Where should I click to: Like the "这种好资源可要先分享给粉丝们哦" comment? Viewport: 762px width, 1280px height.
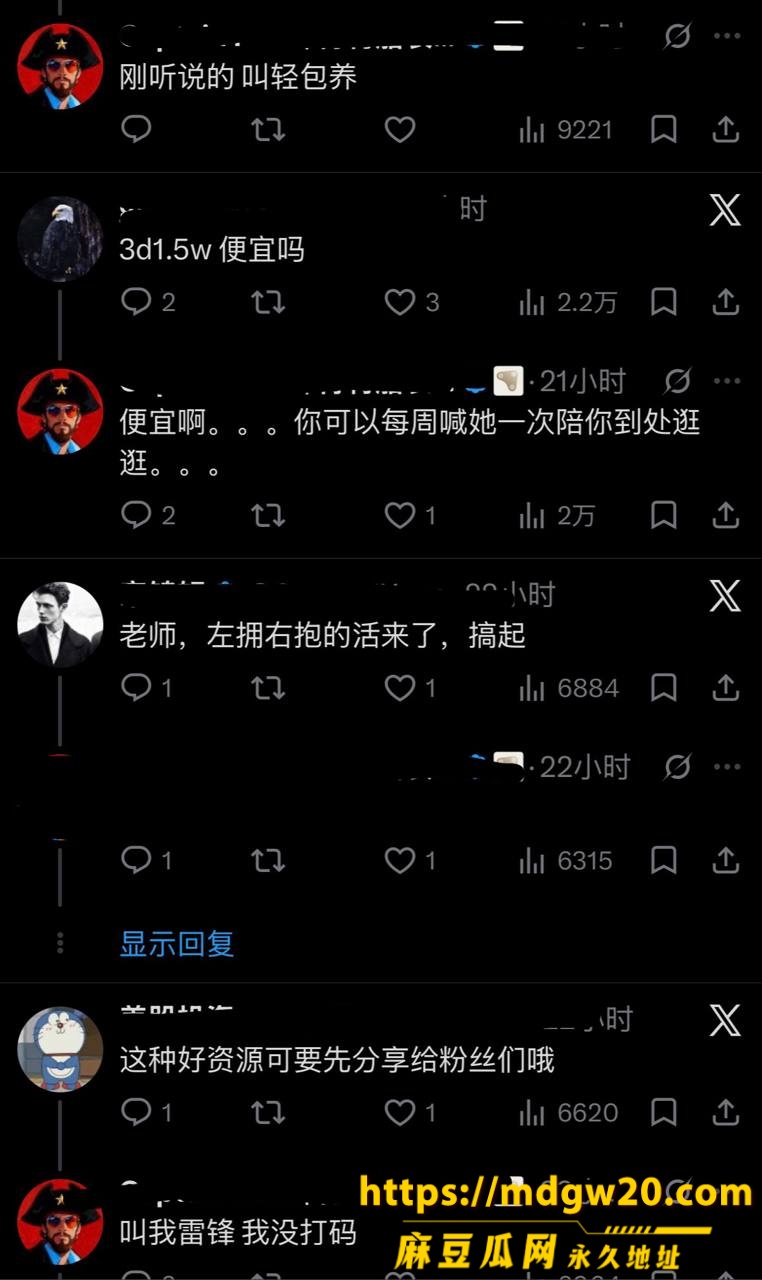pyautogui.click(x=400, y=1112)
